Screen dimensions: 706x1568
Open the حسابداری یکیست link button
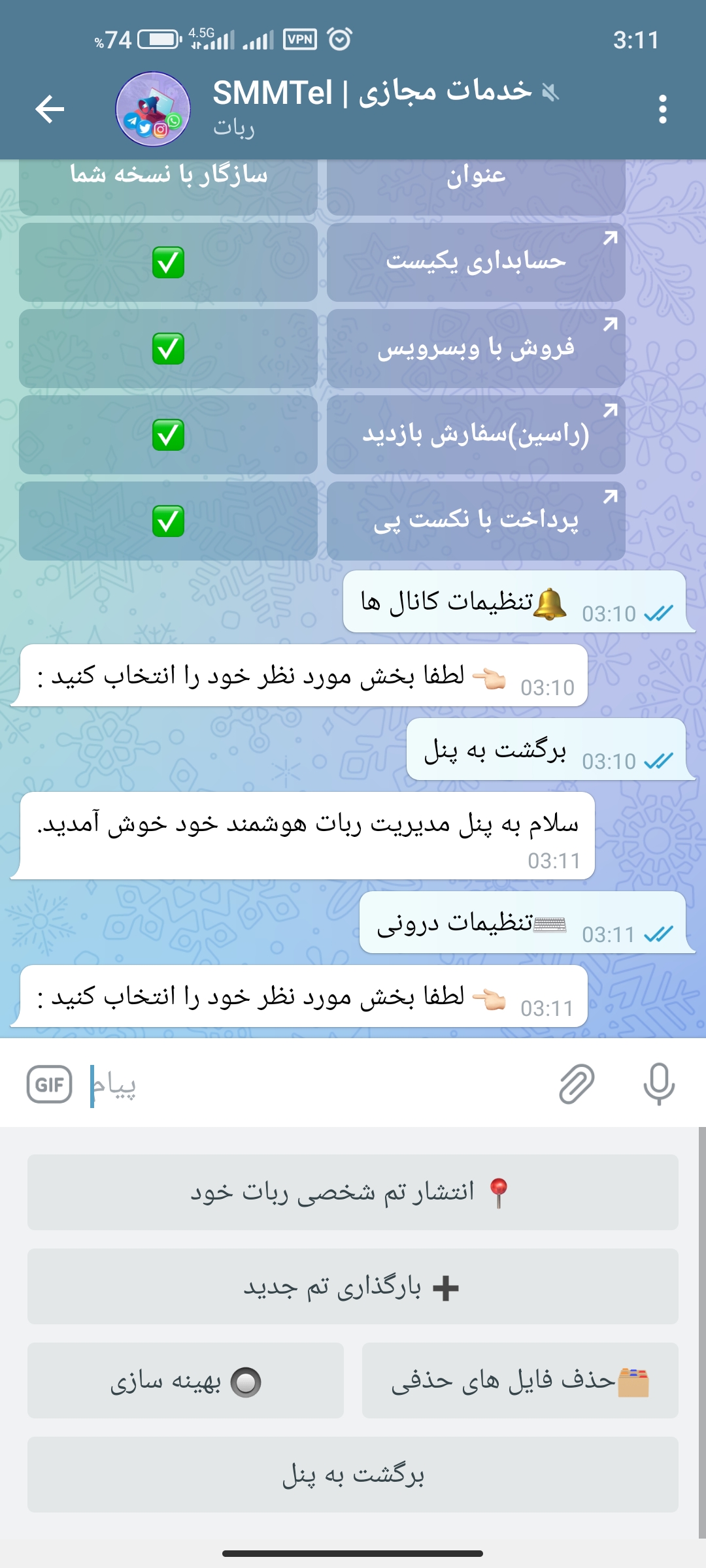click(x=476, y=262)
